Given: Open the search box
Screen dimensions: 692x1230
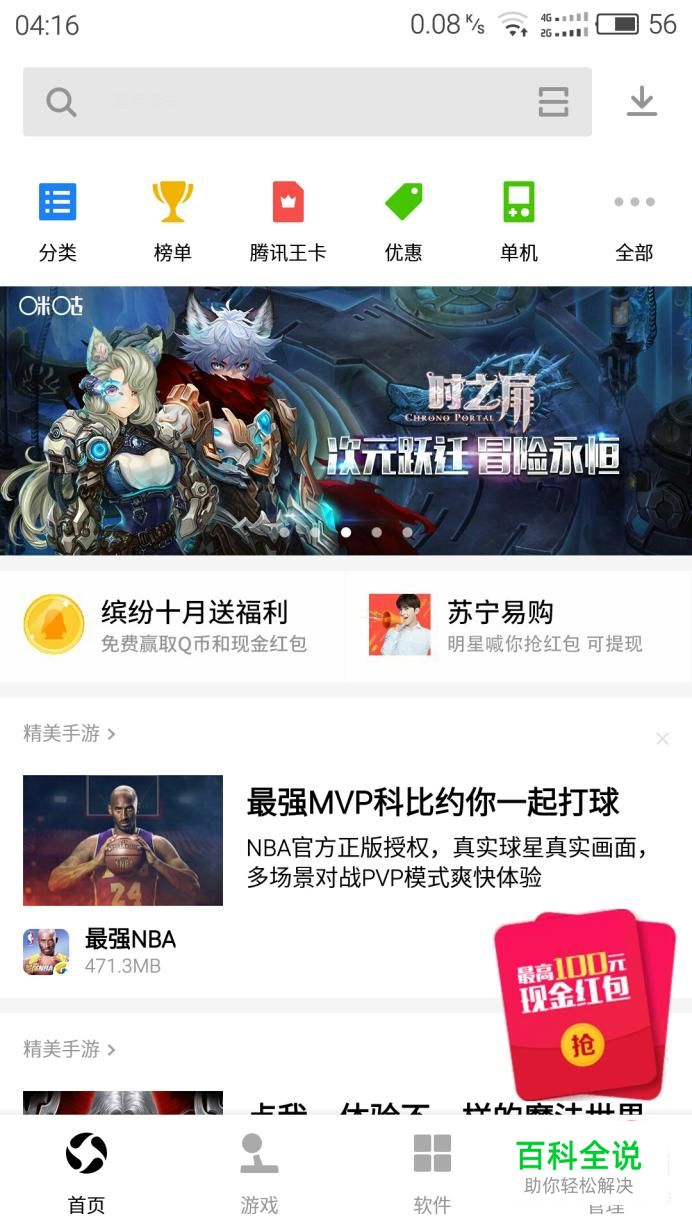Looking at the screenshot, I should click(290, 102).
